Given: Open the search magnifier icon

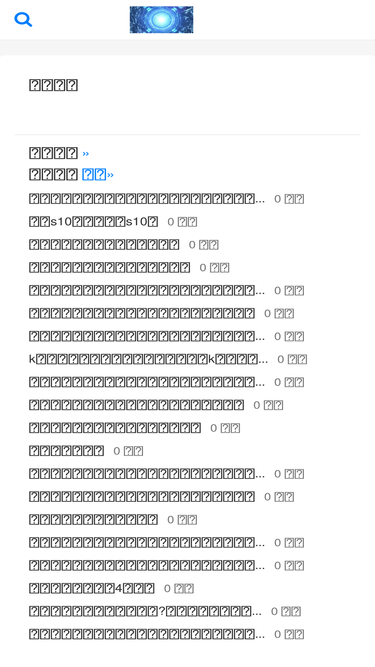Looking at the screenshot, I should point(23,20).
